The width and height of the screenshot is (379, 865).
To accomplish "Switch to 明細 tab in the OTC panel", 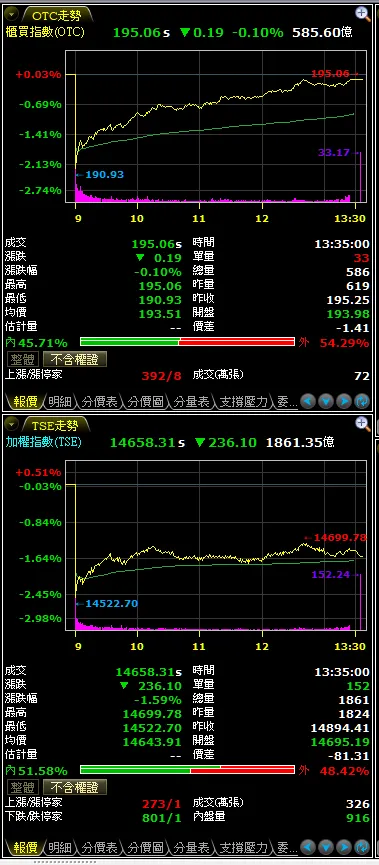I will click(58, 401).
